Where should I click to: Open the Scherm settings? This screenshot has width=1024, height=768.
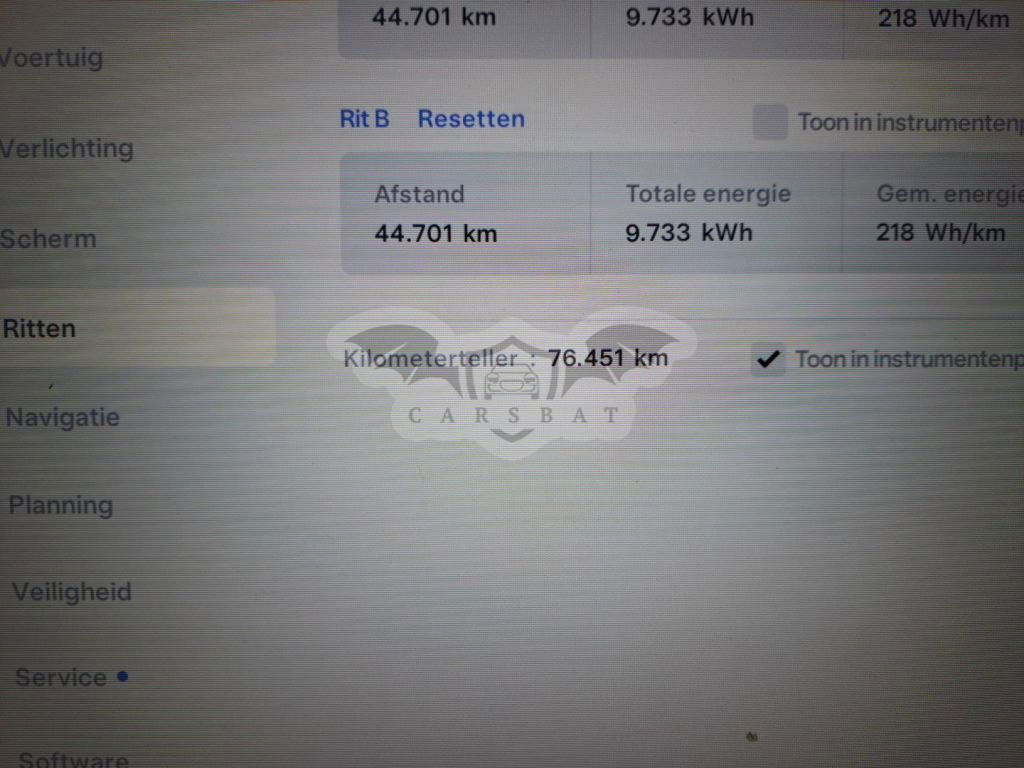[x=49, y=239]
